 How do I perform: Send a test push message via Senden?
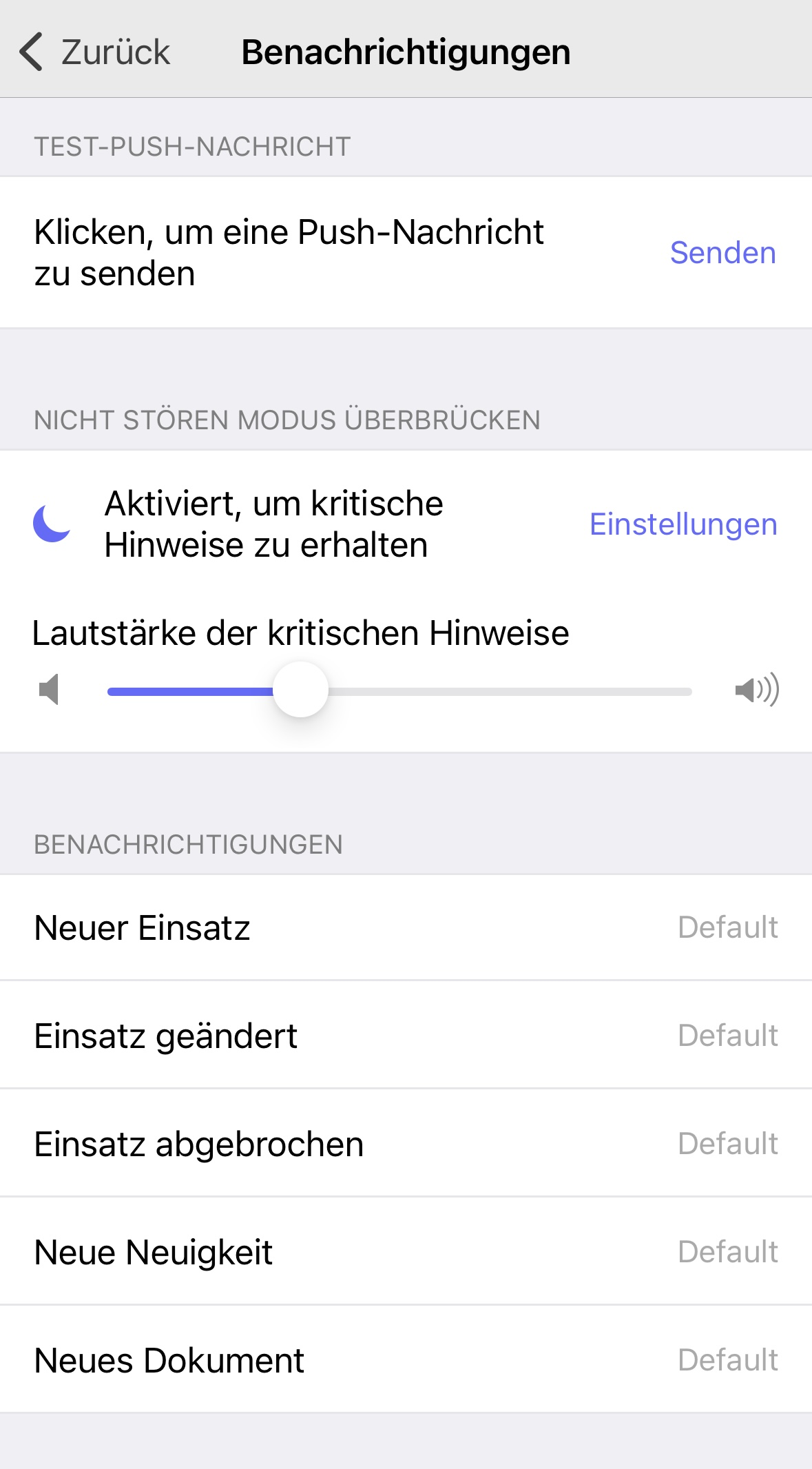[x=722, y=253]
